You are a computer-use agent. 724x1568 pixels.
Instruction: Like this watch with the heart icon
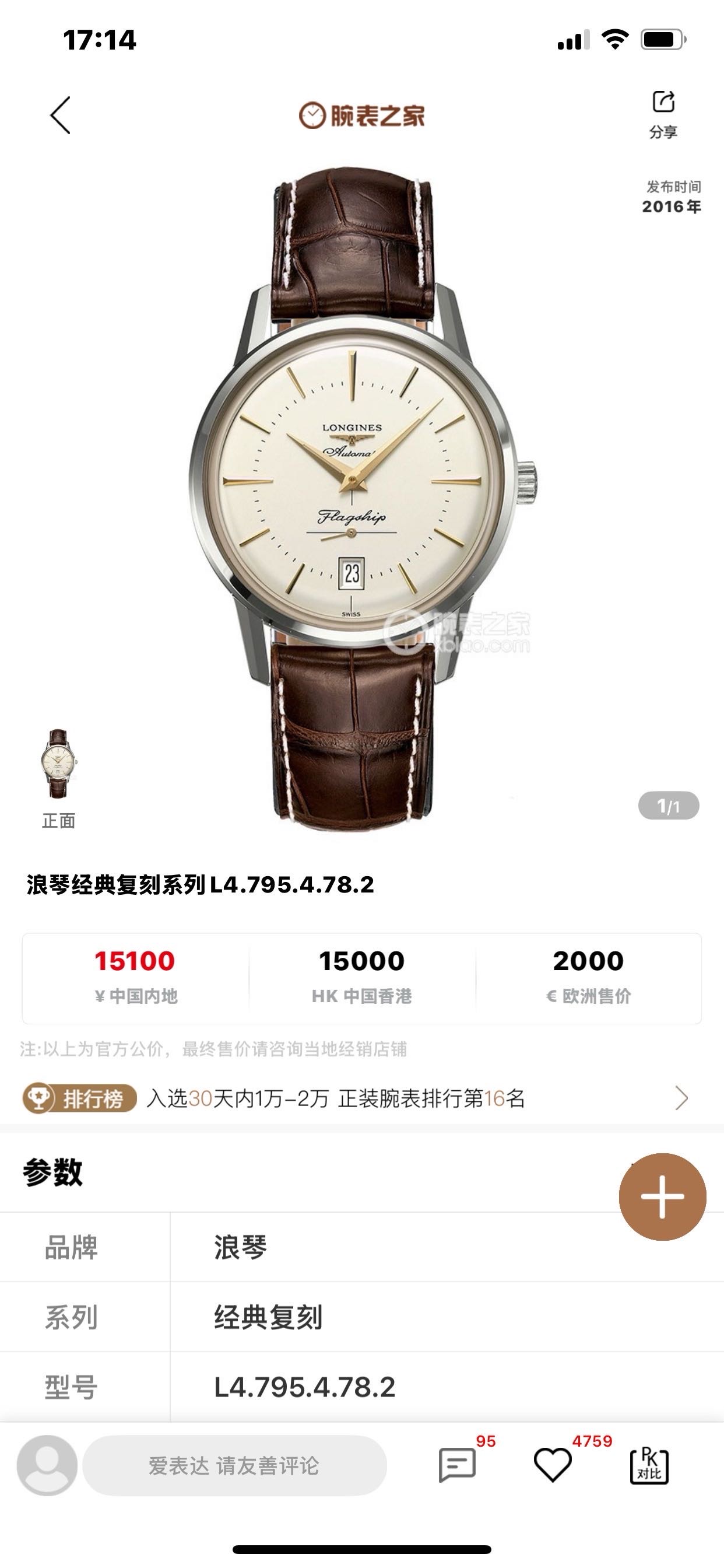(x=552, y=1465)
